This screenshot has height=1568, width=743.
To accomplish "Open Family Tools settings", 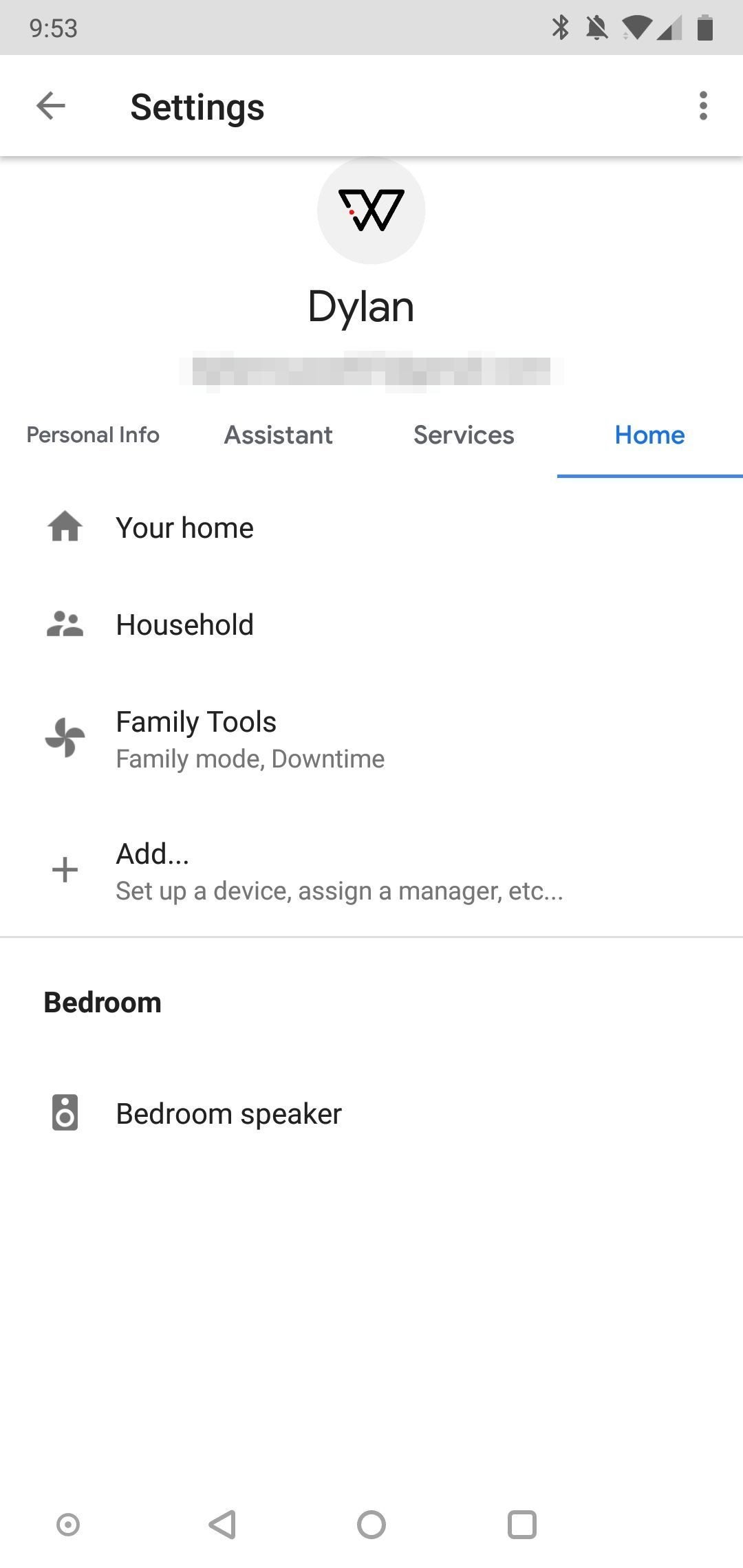I will pyautogui.click(x=196, y=739).
